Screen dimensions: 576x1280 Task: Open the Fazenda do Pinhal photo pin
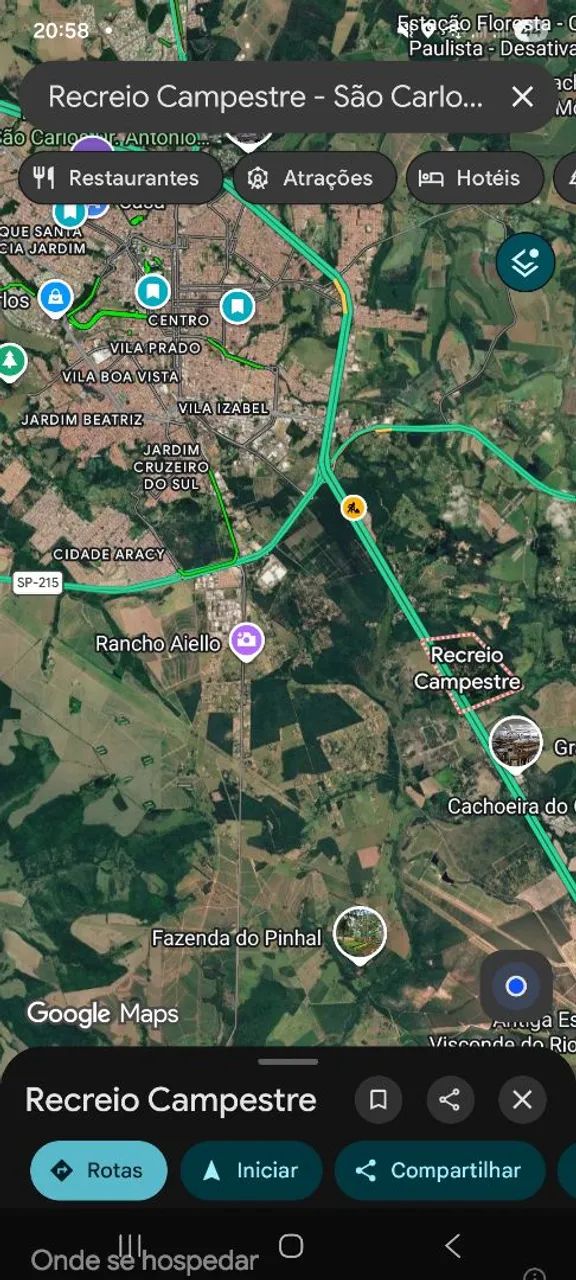pos(360,934)
